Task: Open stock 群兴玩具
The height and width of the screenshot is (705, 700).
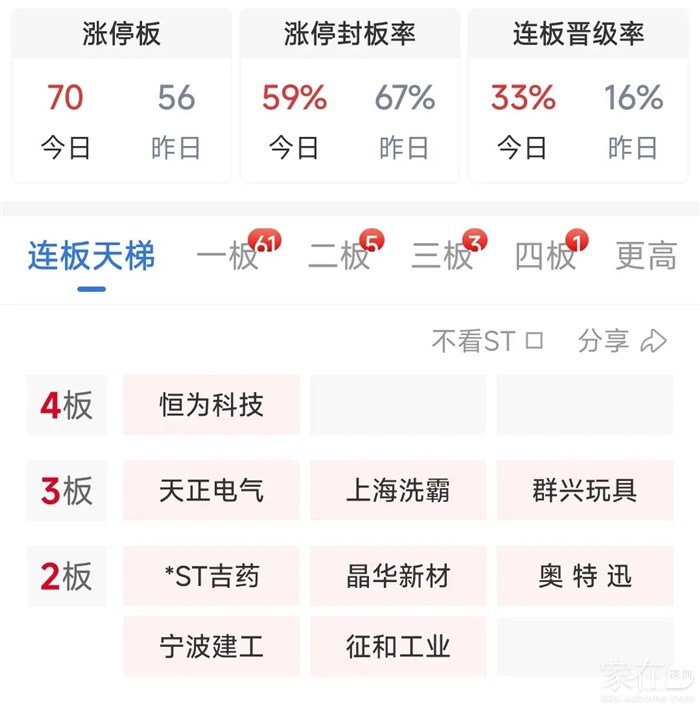Action: click(584, 490)
